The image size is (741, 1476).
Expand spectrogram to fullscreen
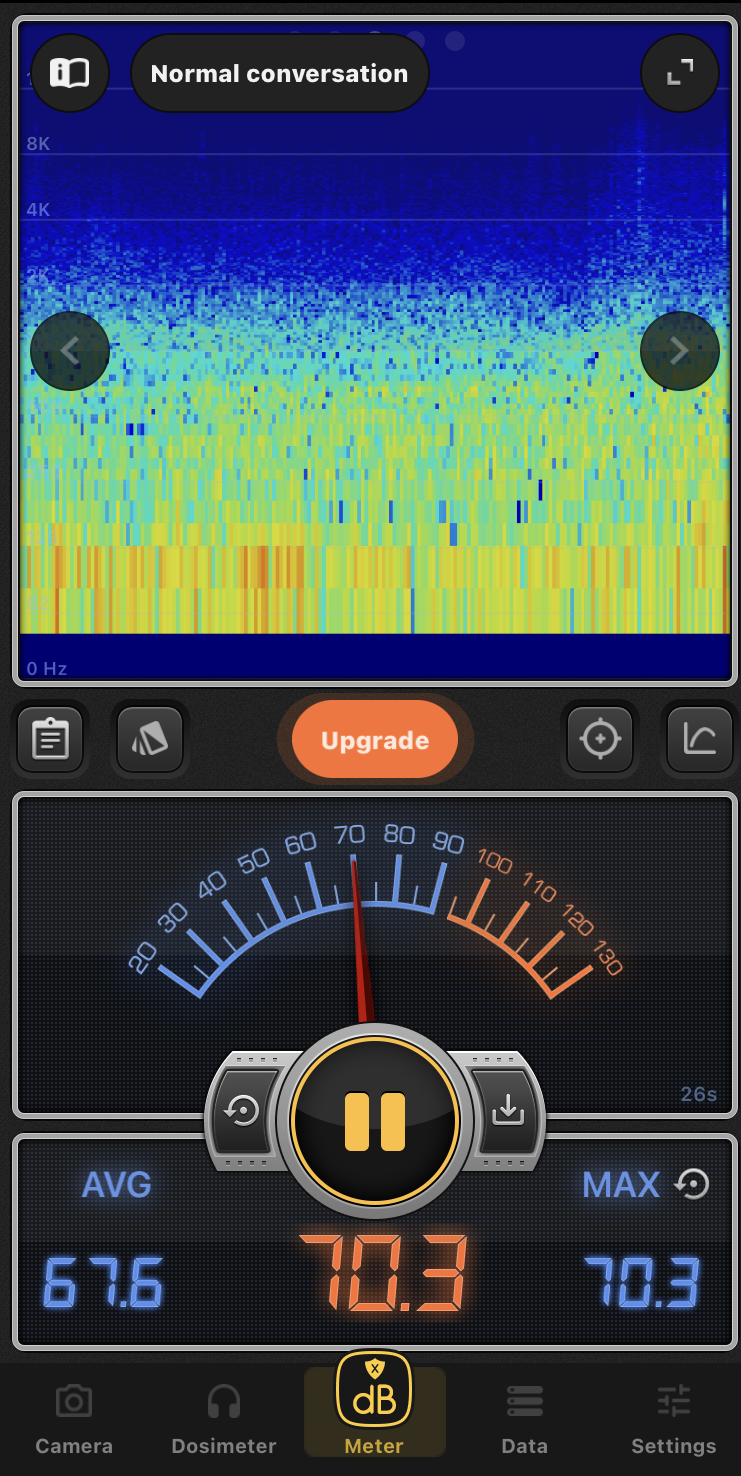click(680, 73)
